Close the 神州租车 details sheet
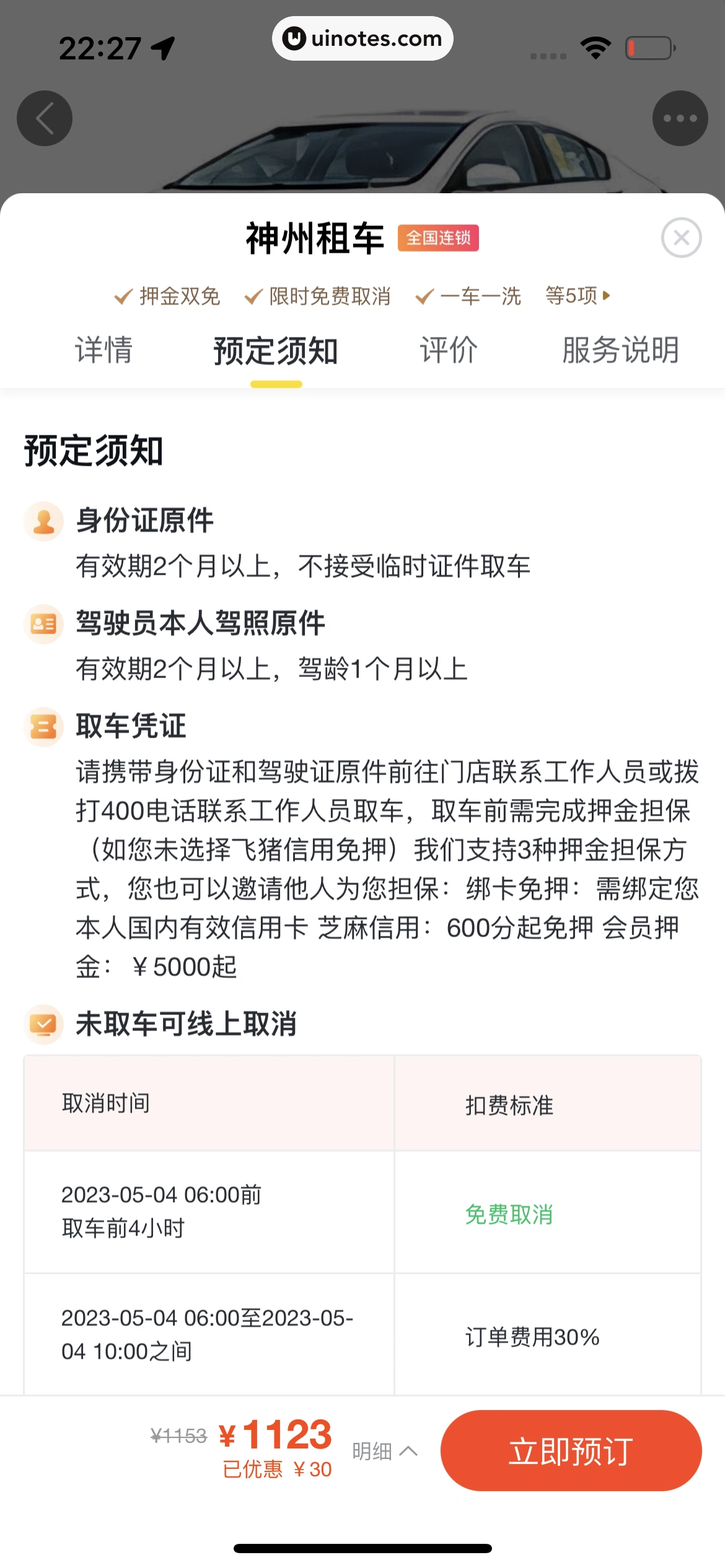 (681, 238)
